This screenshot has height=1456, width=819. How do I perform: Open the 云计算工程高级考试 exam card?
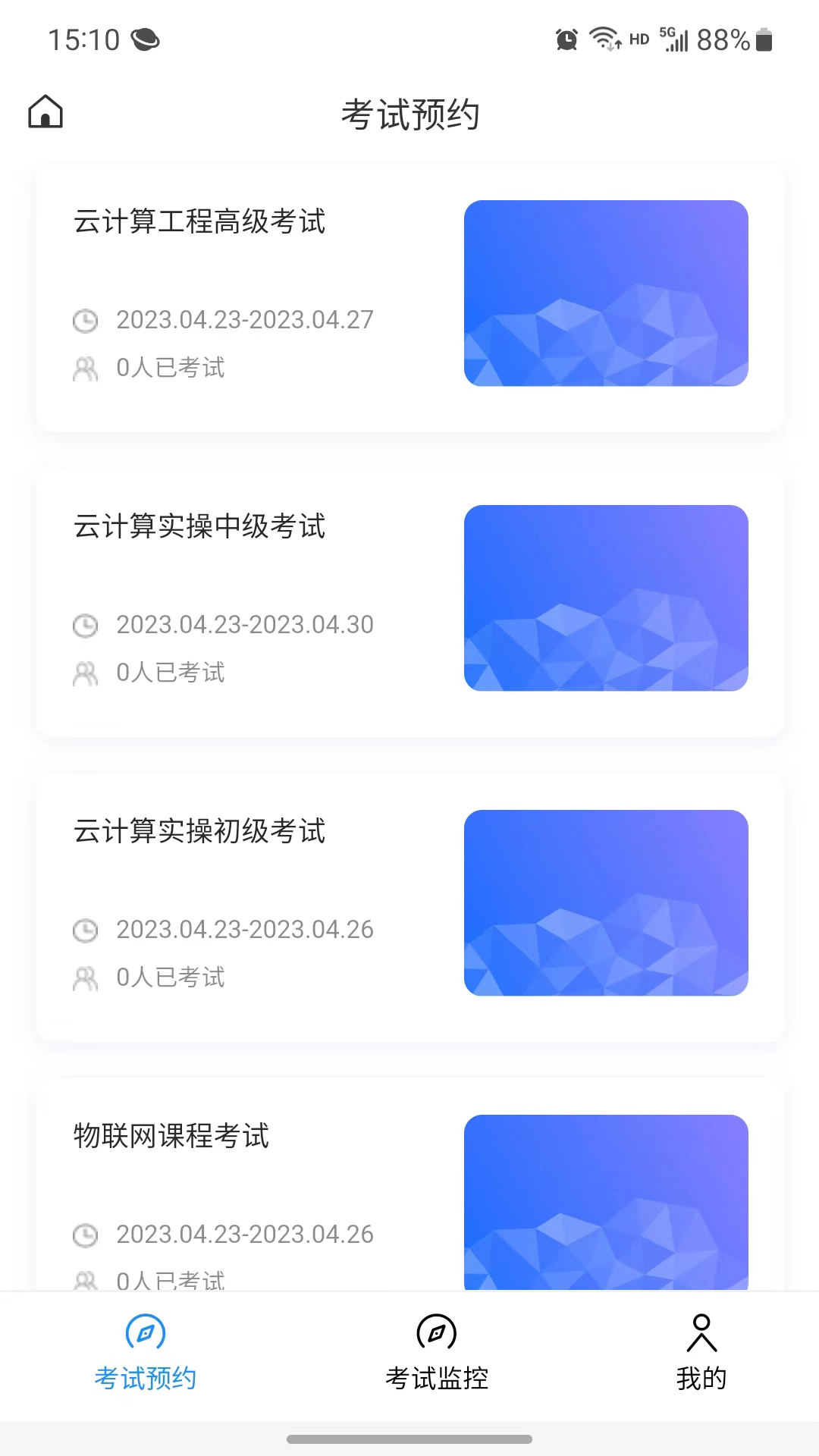(409, 296)
